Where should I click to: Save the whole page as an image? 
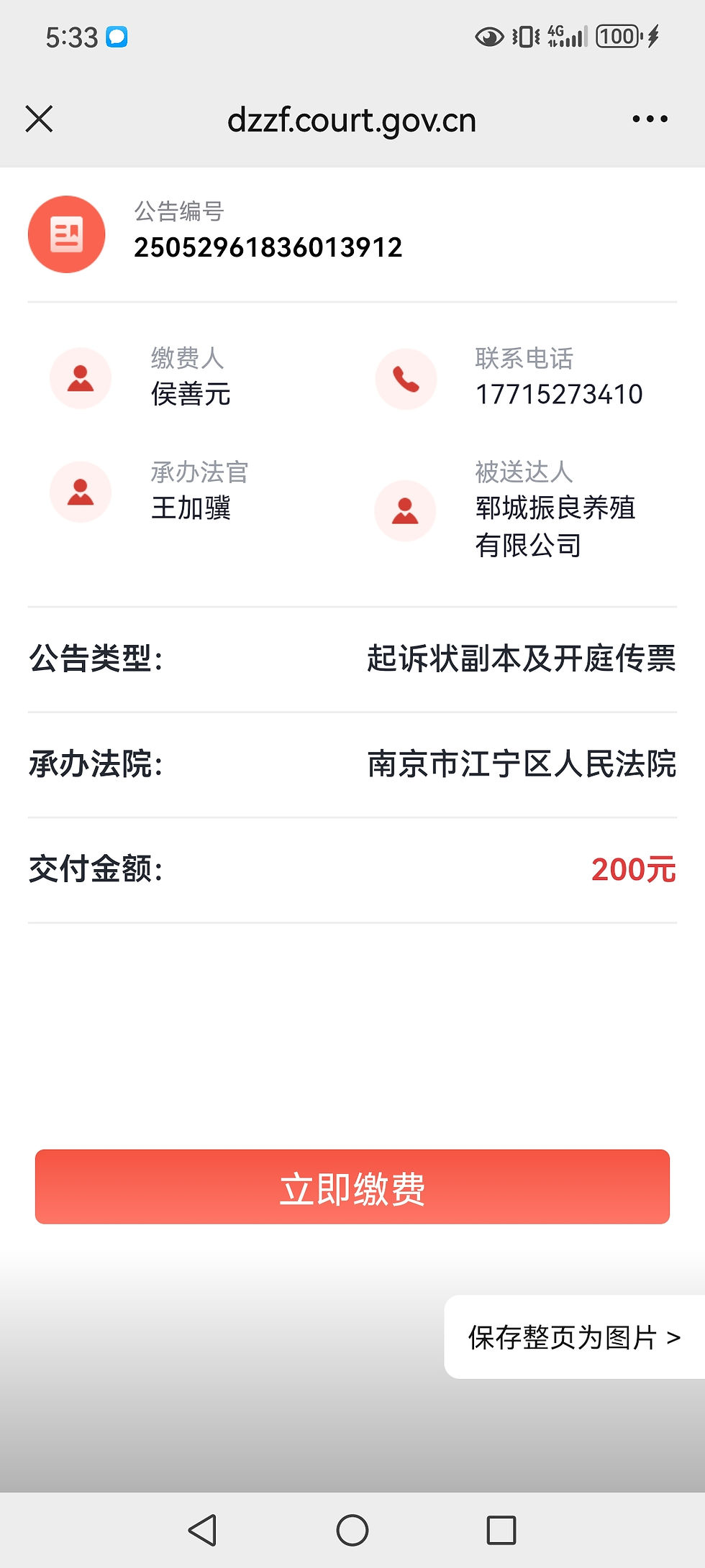pyautogui.click(x=573, y=1337)
